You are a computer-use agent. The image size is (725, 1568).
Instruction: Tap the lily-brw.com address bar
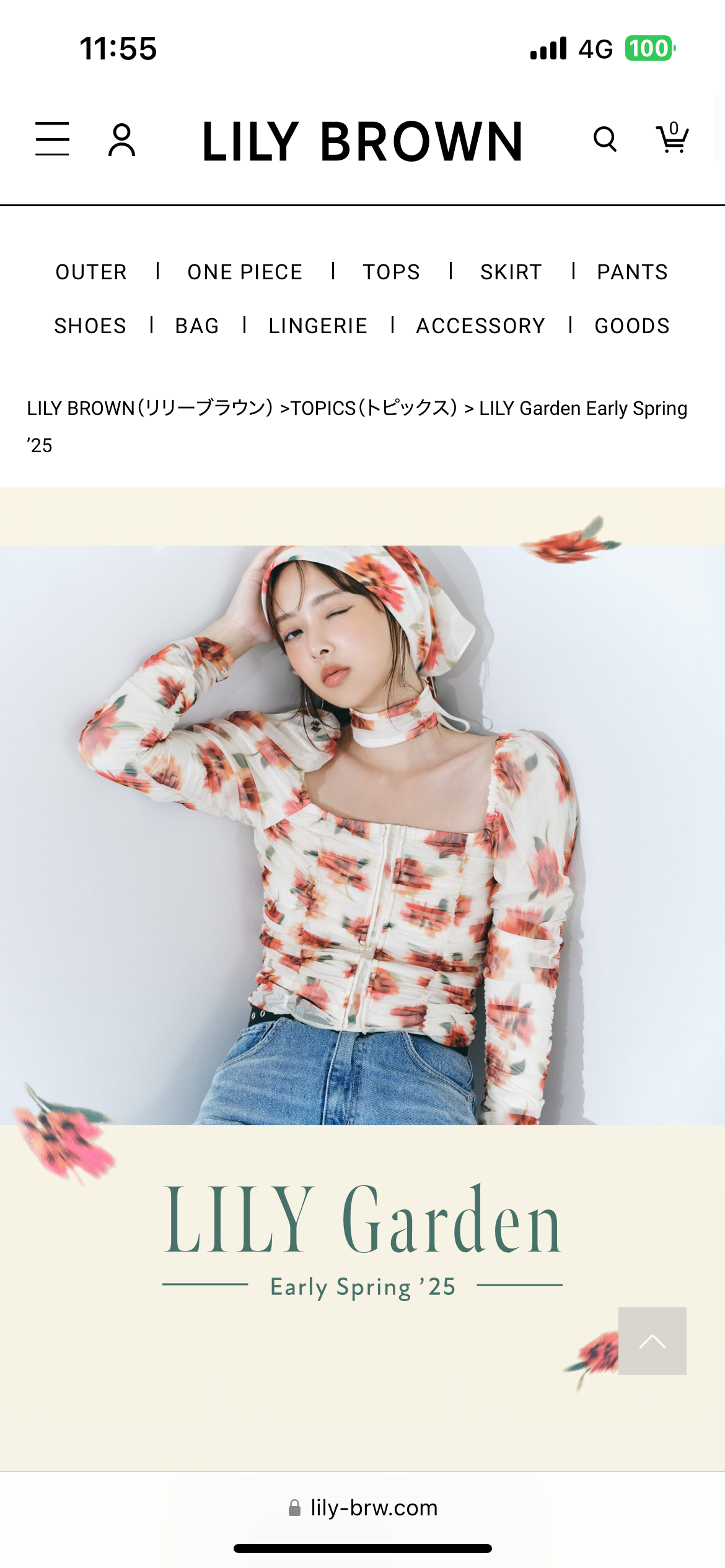click(363, 1508)
